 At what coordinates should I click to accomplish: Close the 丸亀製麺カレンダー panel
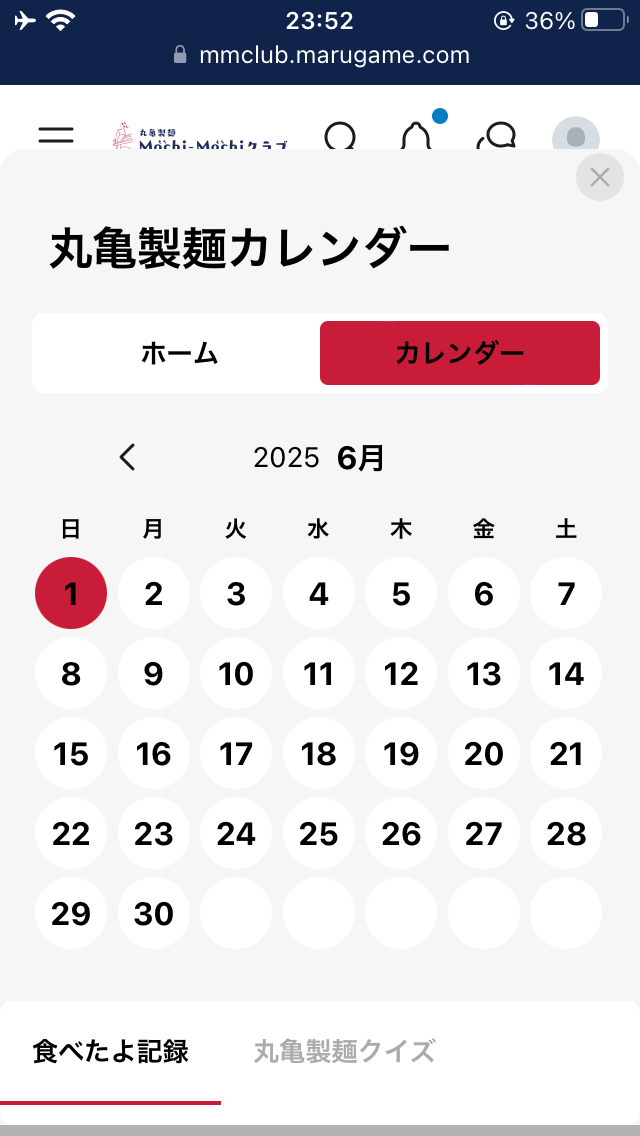click(599, 177)
